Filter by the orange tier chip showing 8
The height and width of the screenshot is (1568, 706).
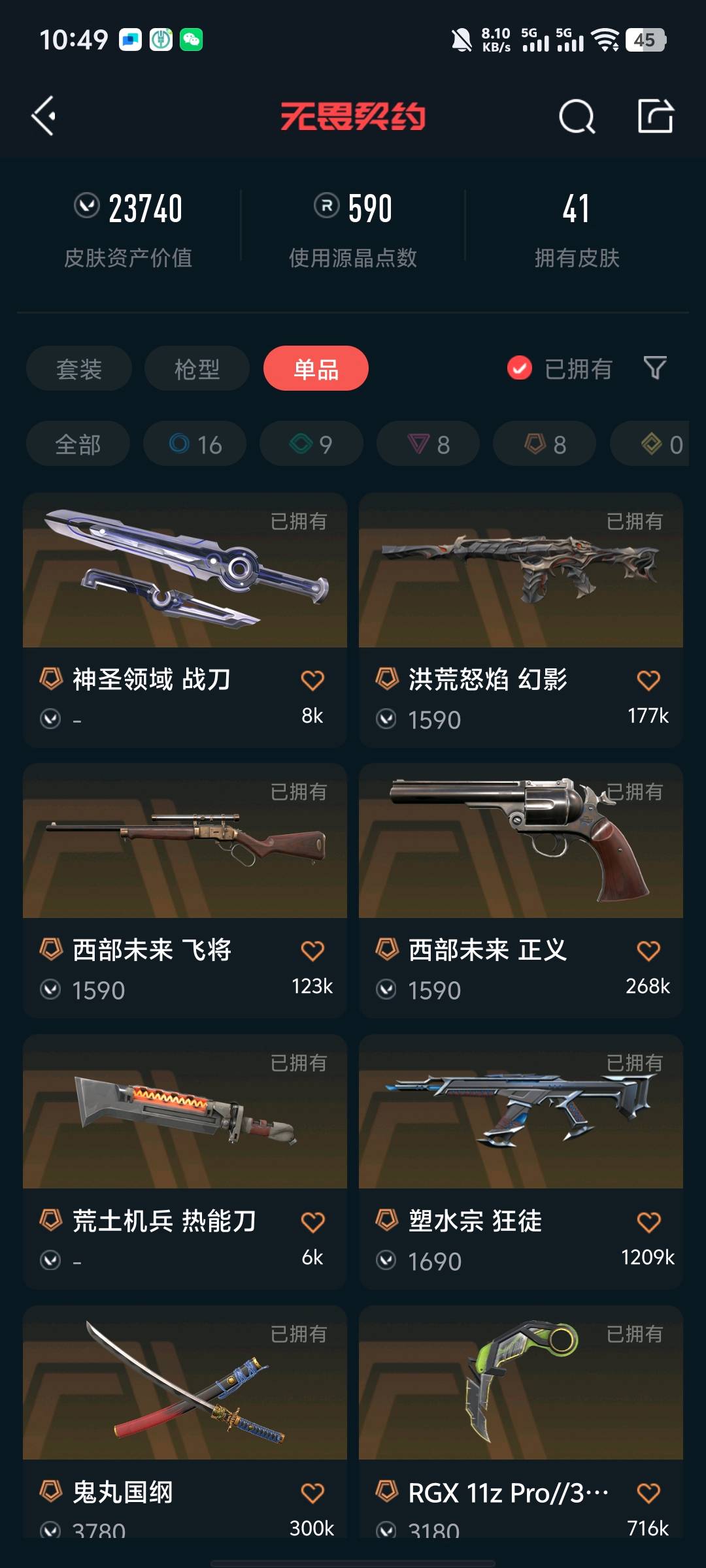(545, 444)
